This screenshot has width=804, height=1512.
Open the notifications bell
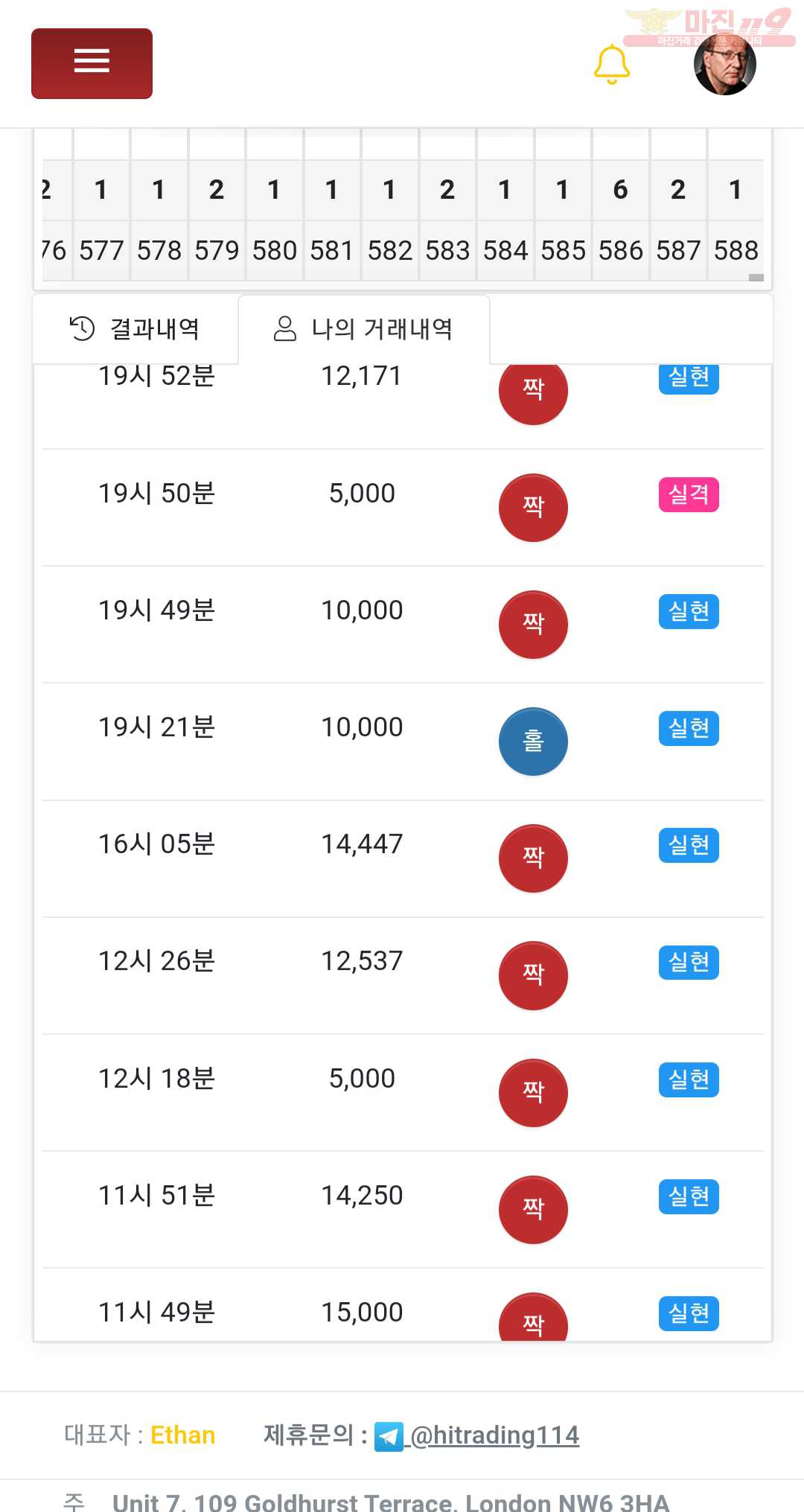[612, 64]
